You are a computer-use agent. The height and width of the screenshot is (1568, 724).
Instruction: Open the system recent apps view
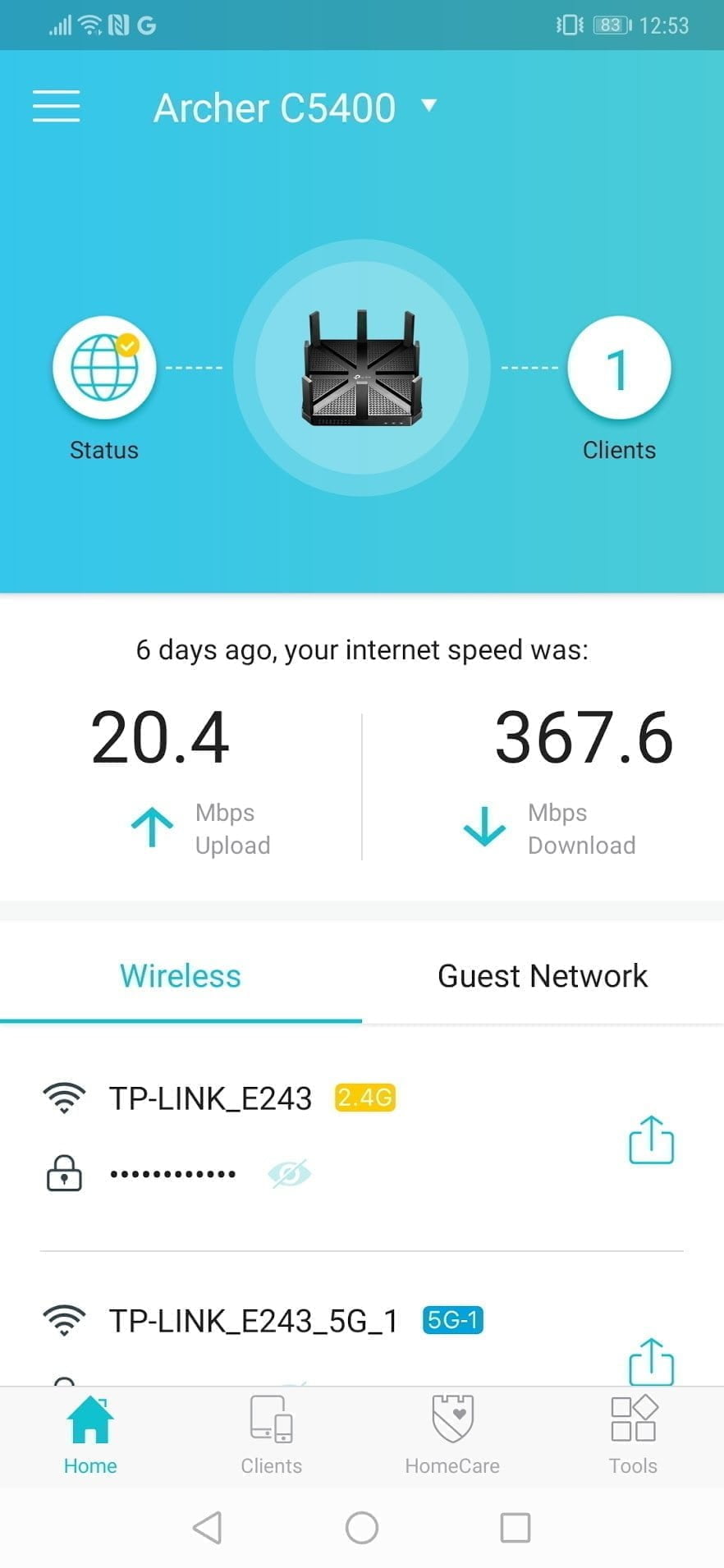[516, 1528]
